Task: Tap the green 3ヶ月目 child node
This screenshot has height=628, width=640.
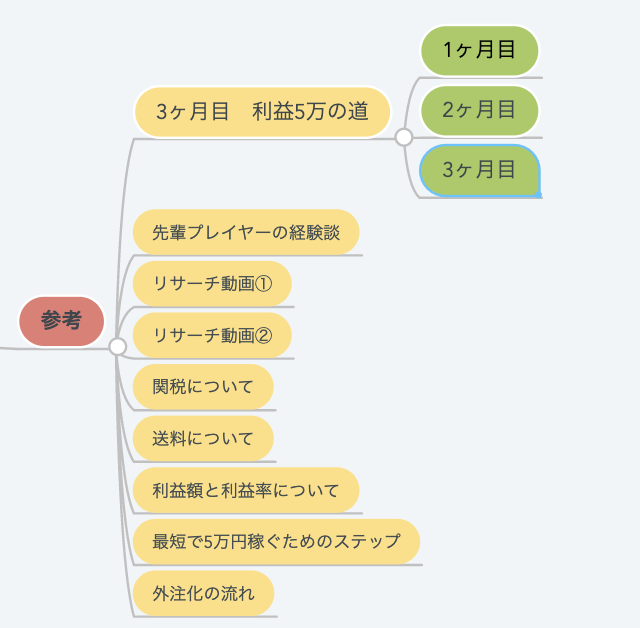Action: point(479,170)
